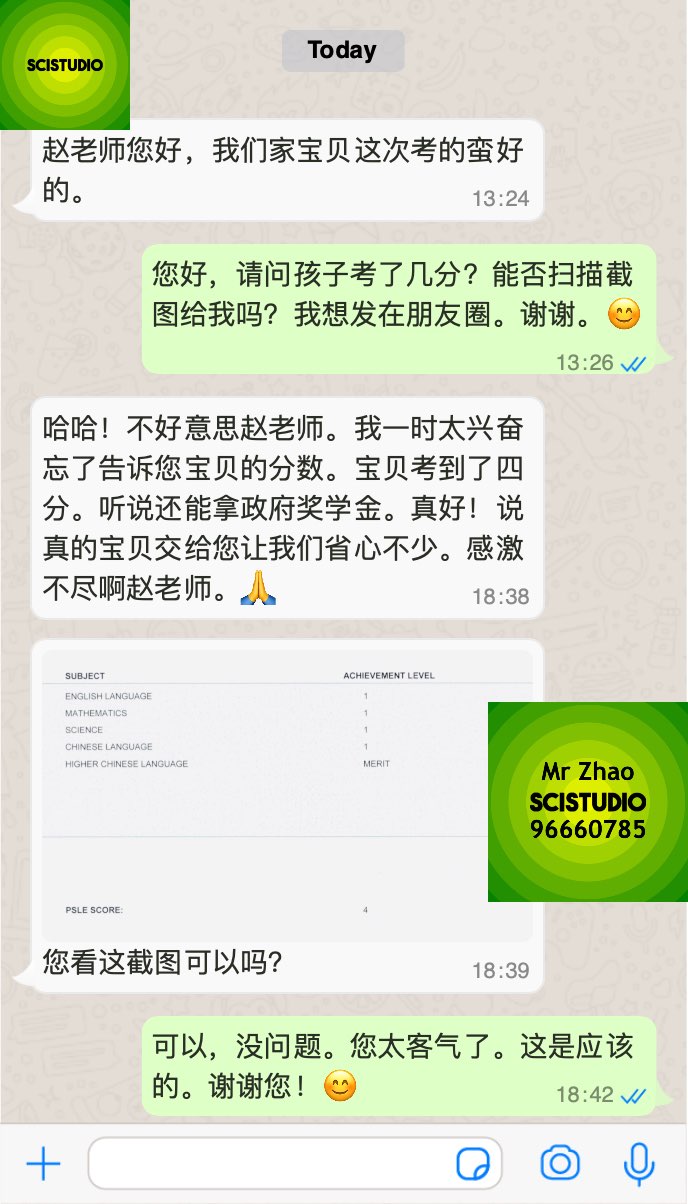This screenshot has height=1204, width=688.
Task: Tap the microphone to record a voice message
Action: (x=639, y=1164)
